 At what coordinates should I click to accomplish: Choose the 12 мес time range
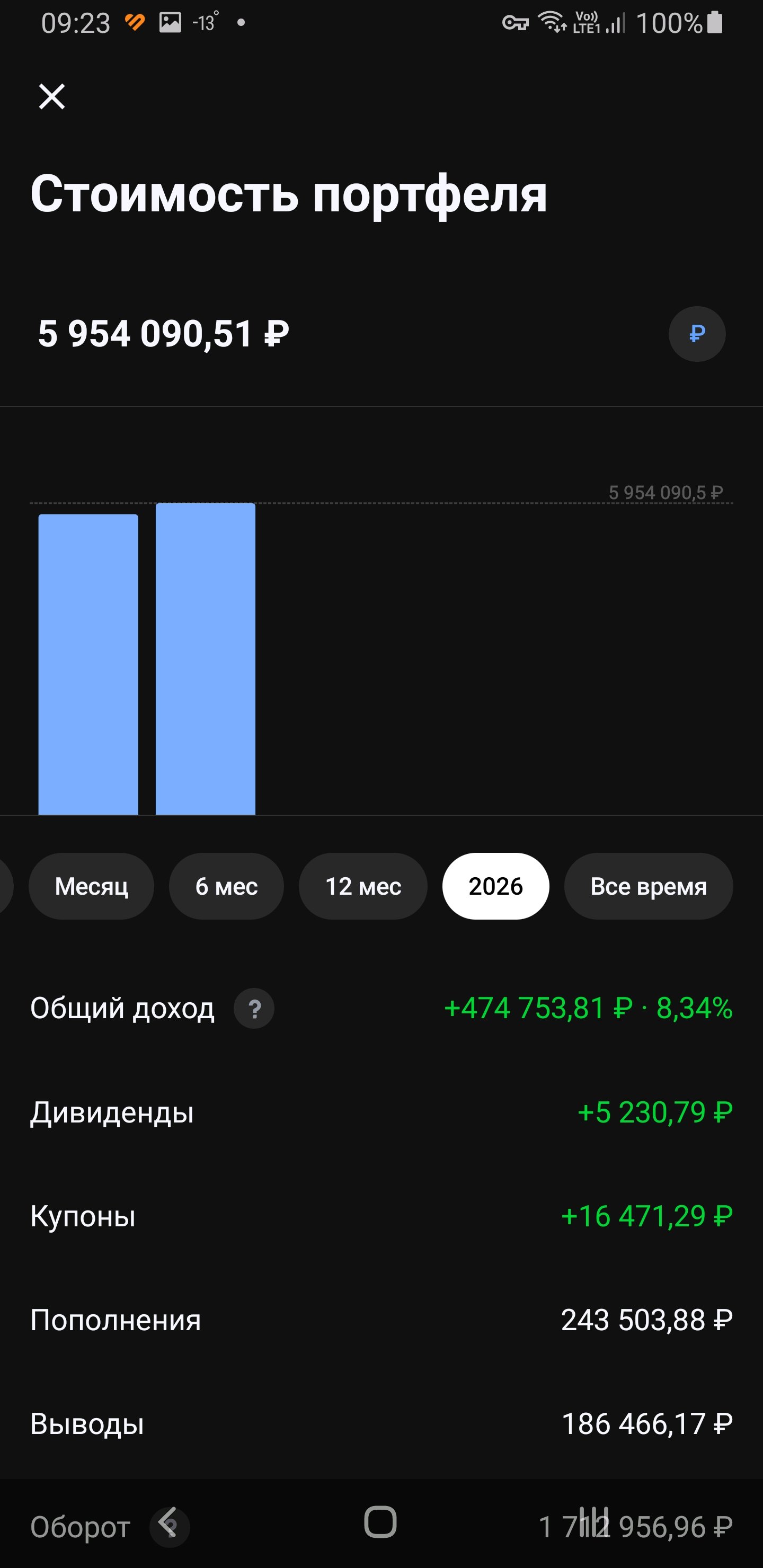[x=363, y=886]
